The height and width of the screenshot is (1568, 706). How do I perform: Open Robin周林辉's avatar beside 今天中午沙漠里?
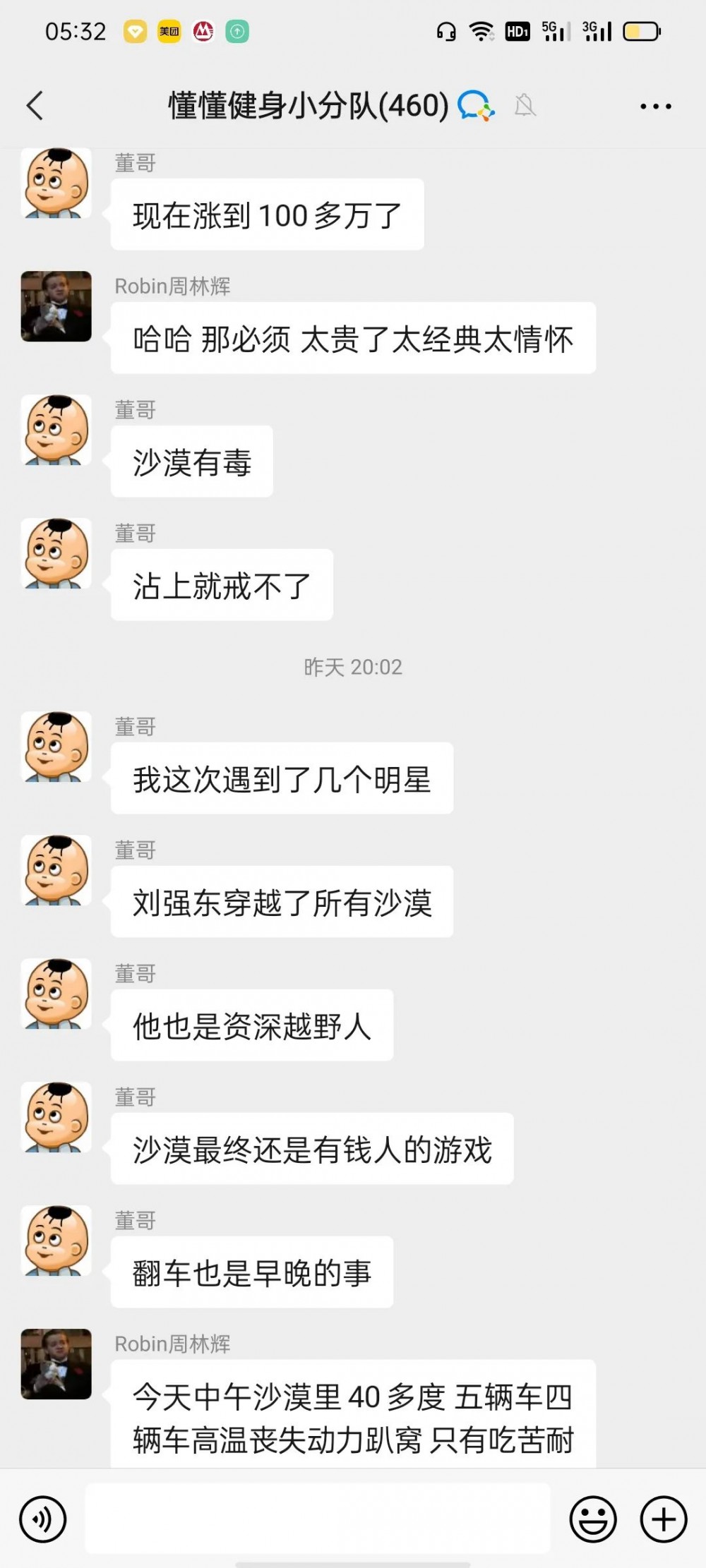pos(56,1364)
